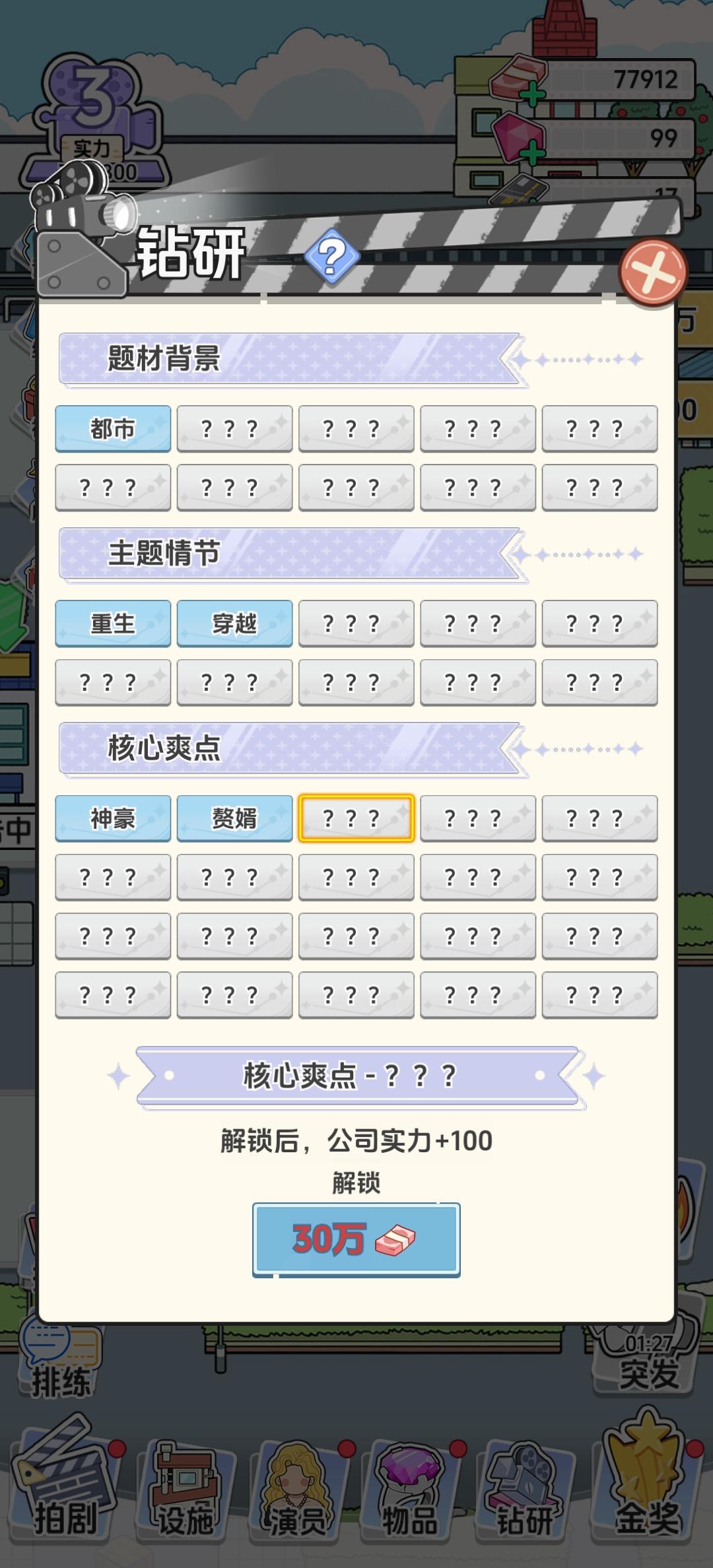Select the unlocked 都市 background tile
Screen dimensions: 713x1568
[x=112, y=428]
